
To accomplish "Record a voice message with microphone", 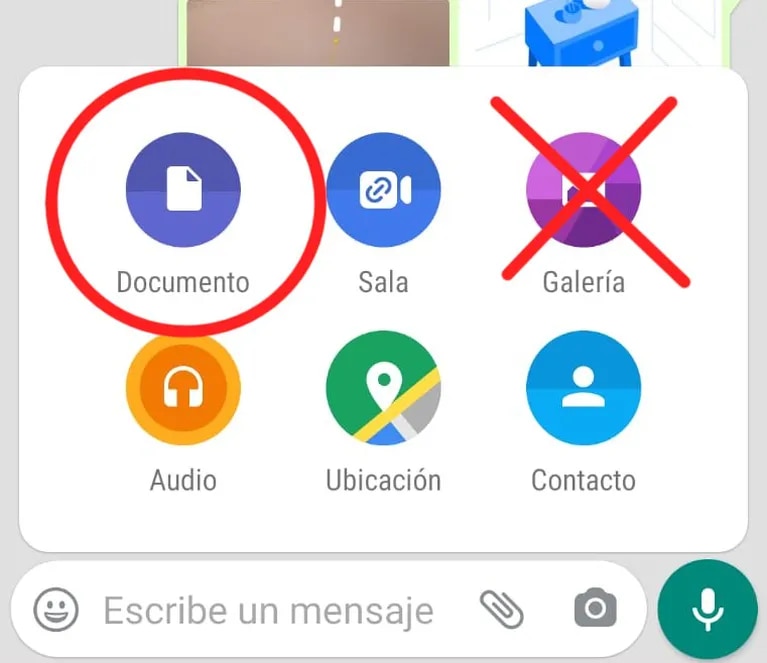I will 708,609.
